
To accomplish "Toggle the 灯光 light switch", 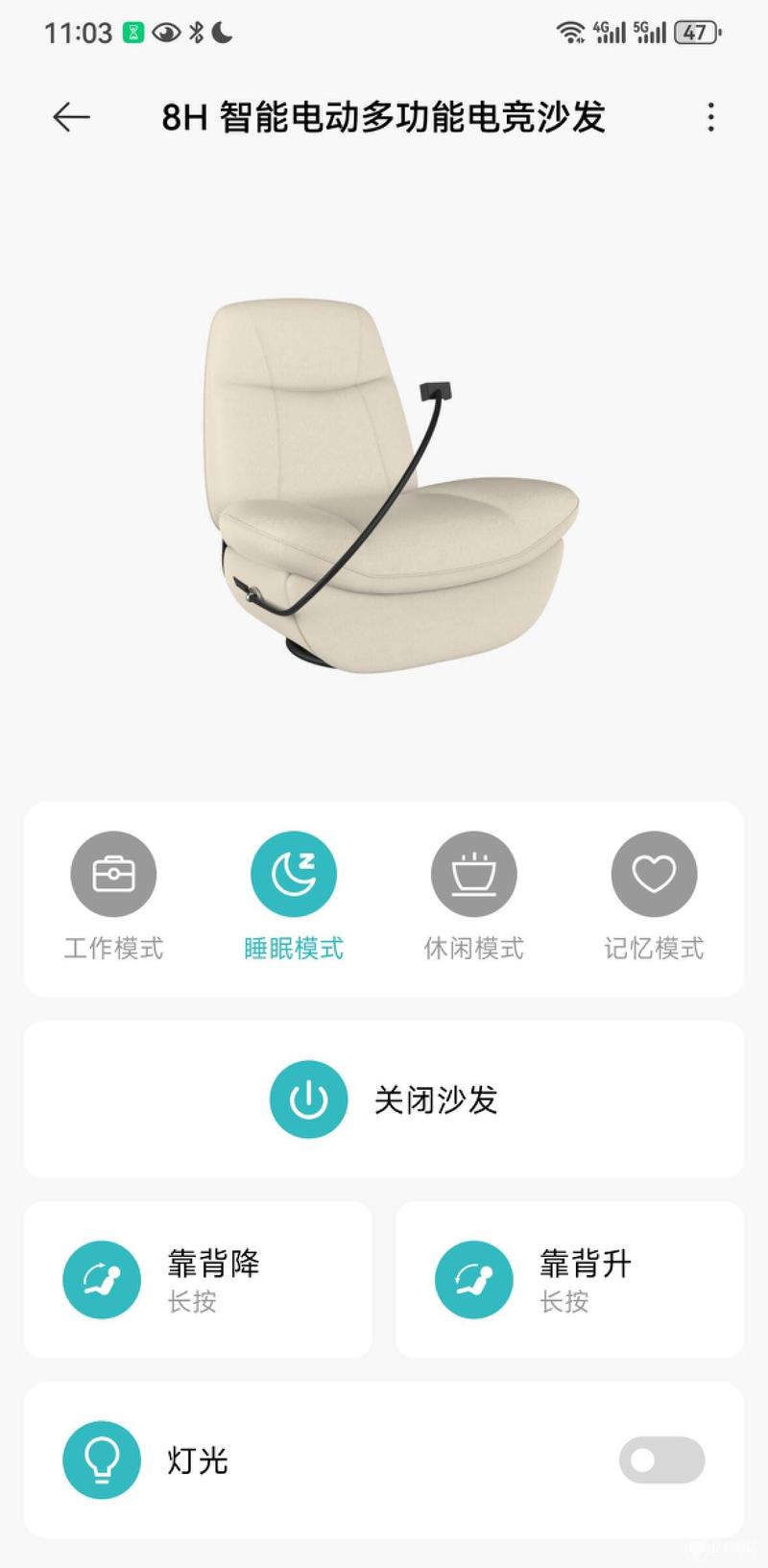I will 661,1460.
